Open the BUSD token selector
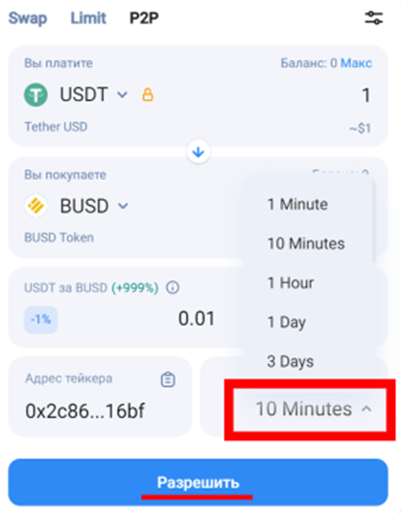The width and height of the screenshot is (401, 513). (x=77, y=206)
